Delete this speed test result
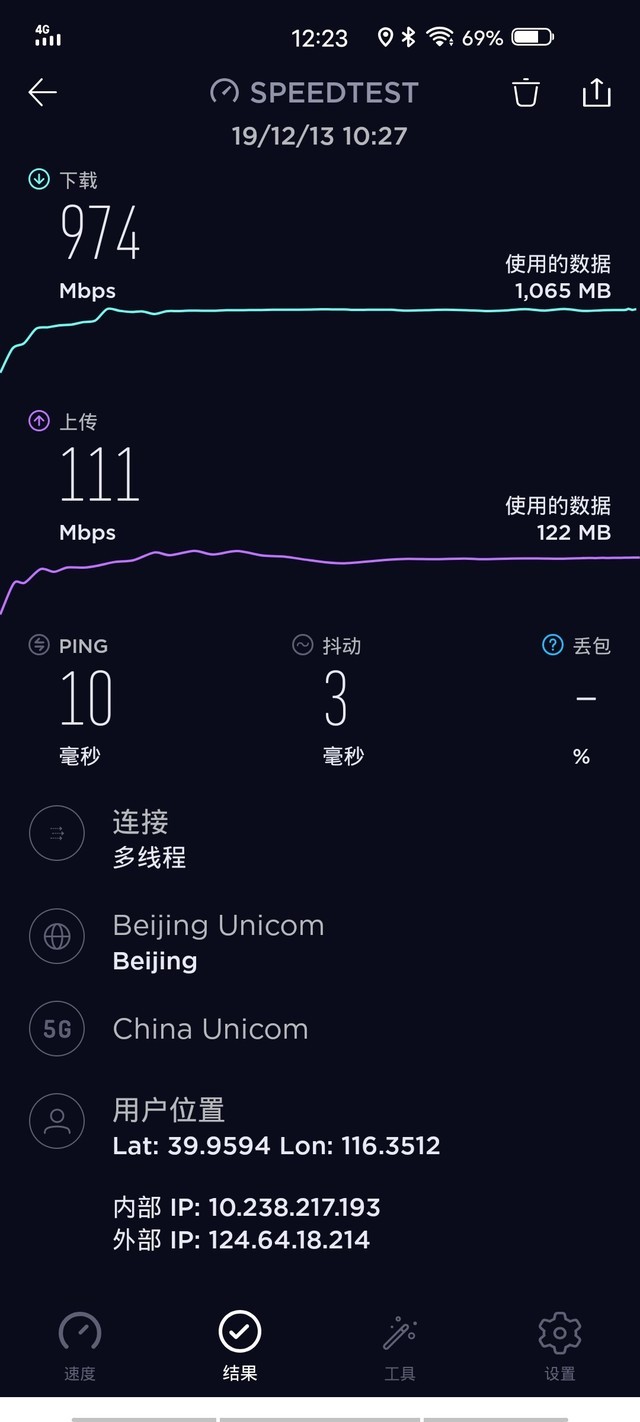Viewport: 640px width, 1422px height. tap(526, 93)
